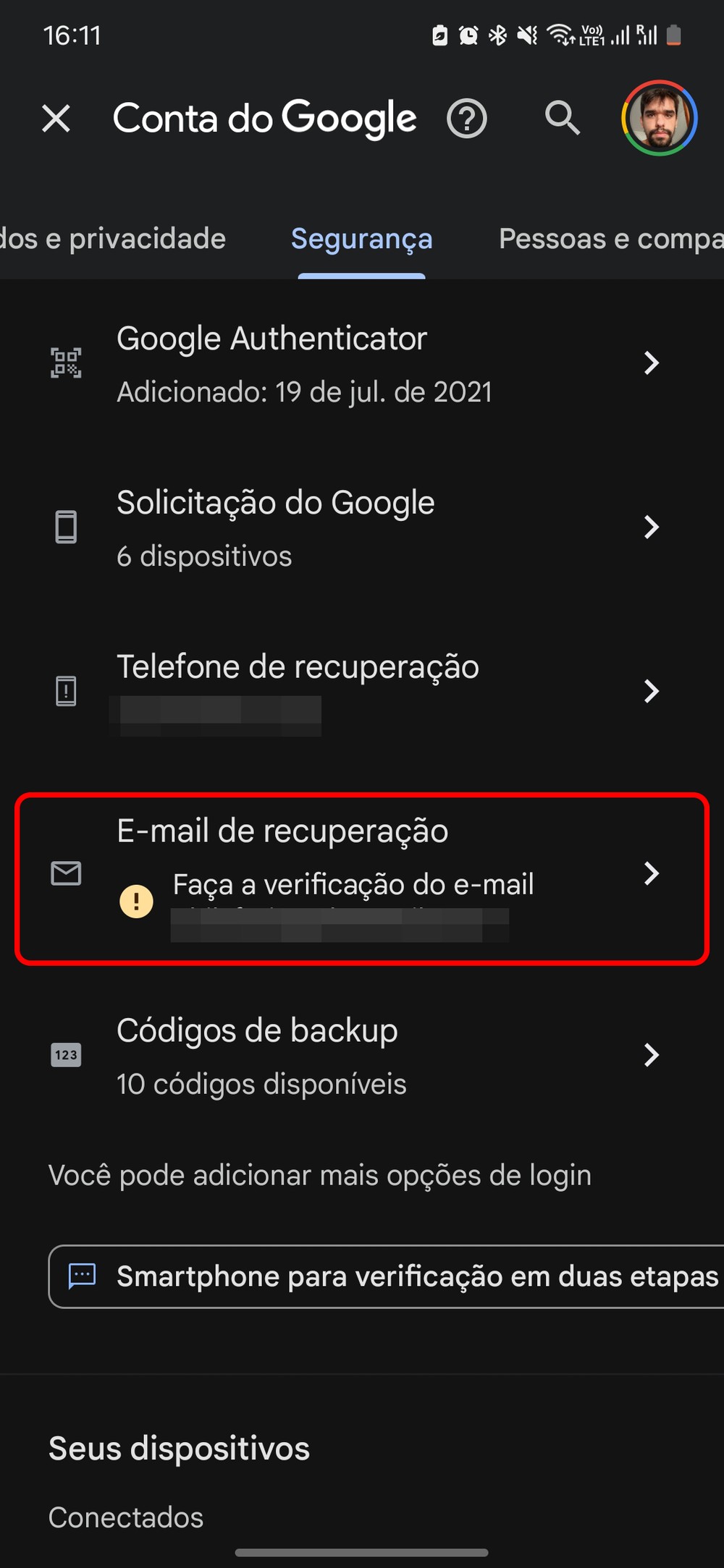Open the profile avatar account switcher

(659, 118)
